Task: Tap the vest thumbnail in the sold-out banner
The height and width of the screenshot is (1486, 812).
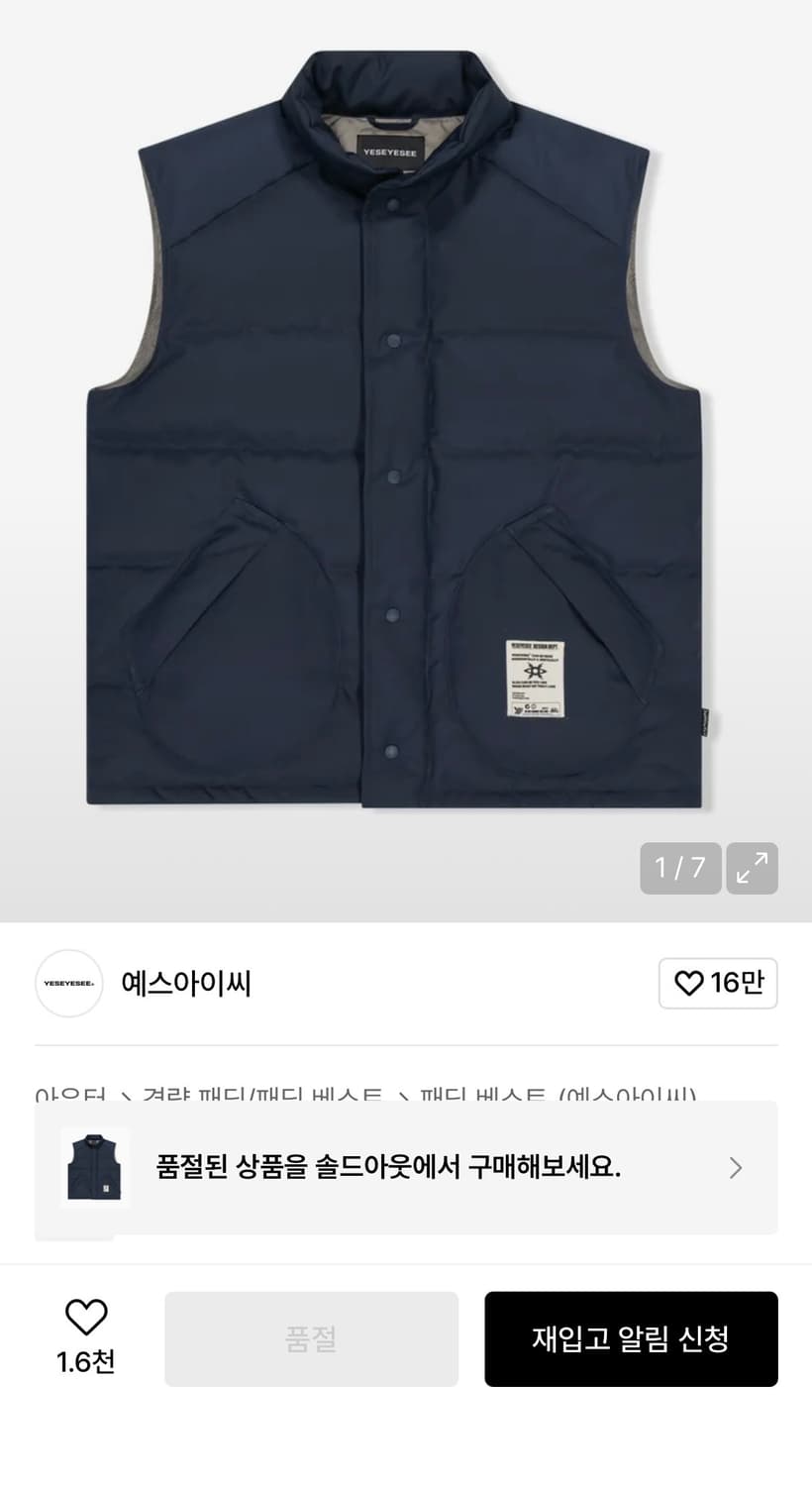Action: click(94, 1167)
